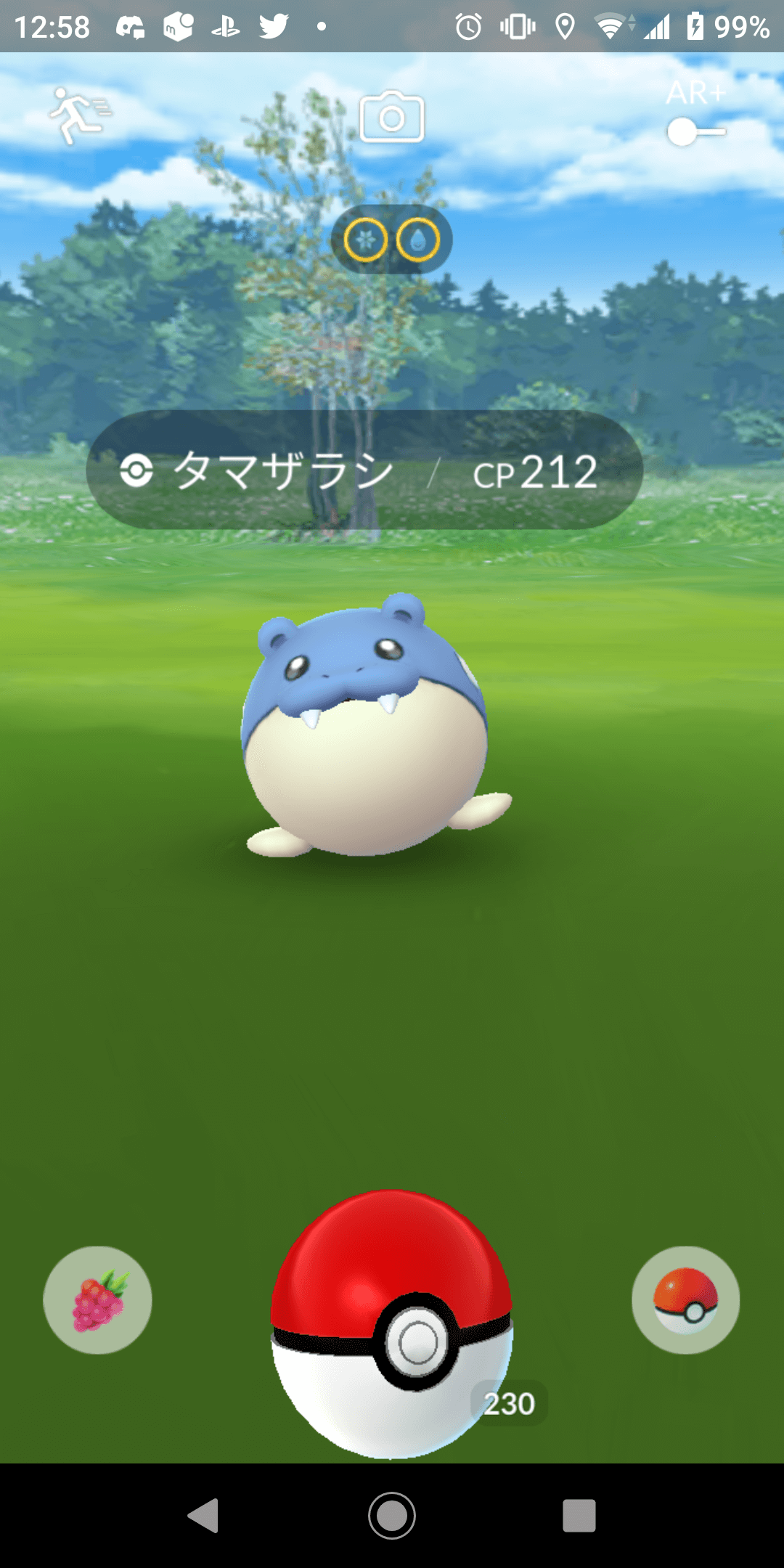Open the Poké Ball selection button
The width and height of the screenshot is (784, 1568).
pyautogui.click(x=685, y=1299)
